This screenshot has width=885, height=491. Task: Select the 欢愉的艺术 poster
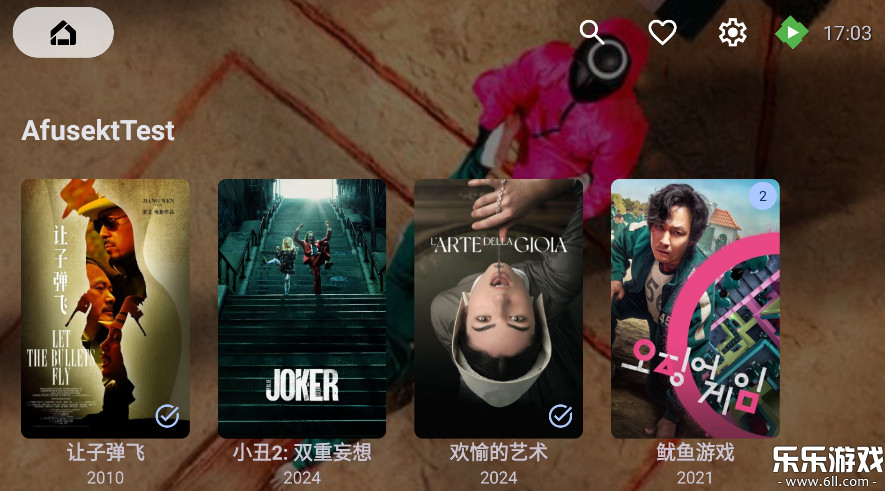coord(498,308)
